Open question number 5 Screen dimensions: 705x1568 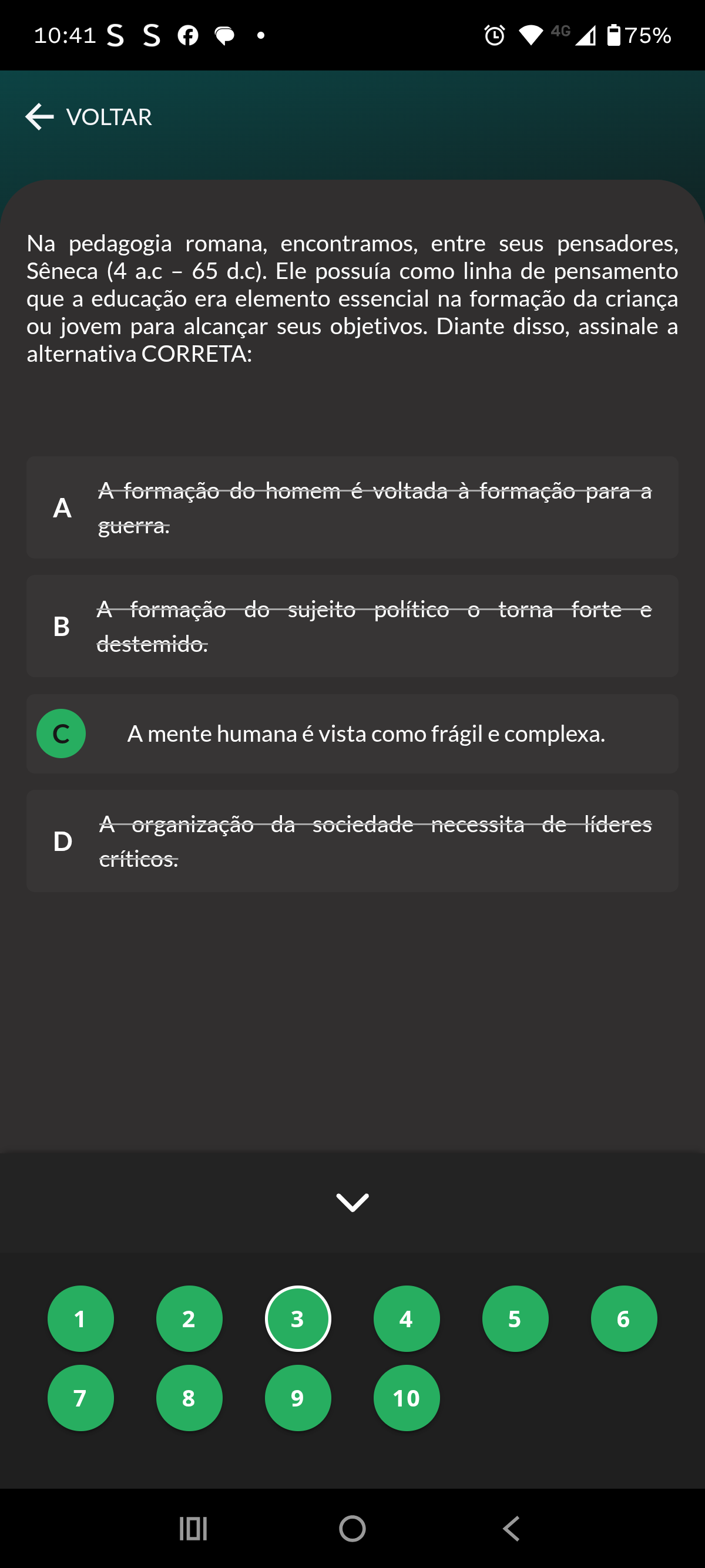[x=515, y=1318]
